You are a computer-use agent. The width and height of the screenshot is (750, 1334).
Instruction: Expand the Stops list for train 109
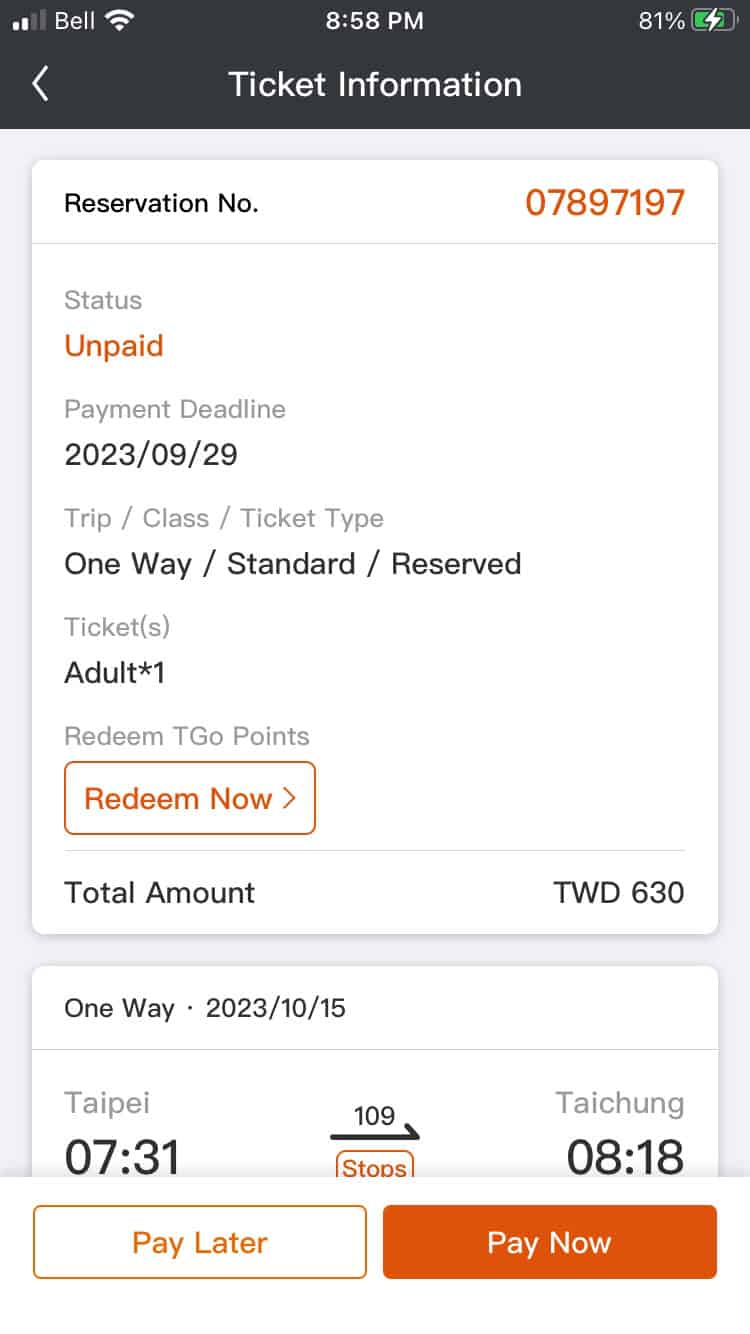(374, 1168)
